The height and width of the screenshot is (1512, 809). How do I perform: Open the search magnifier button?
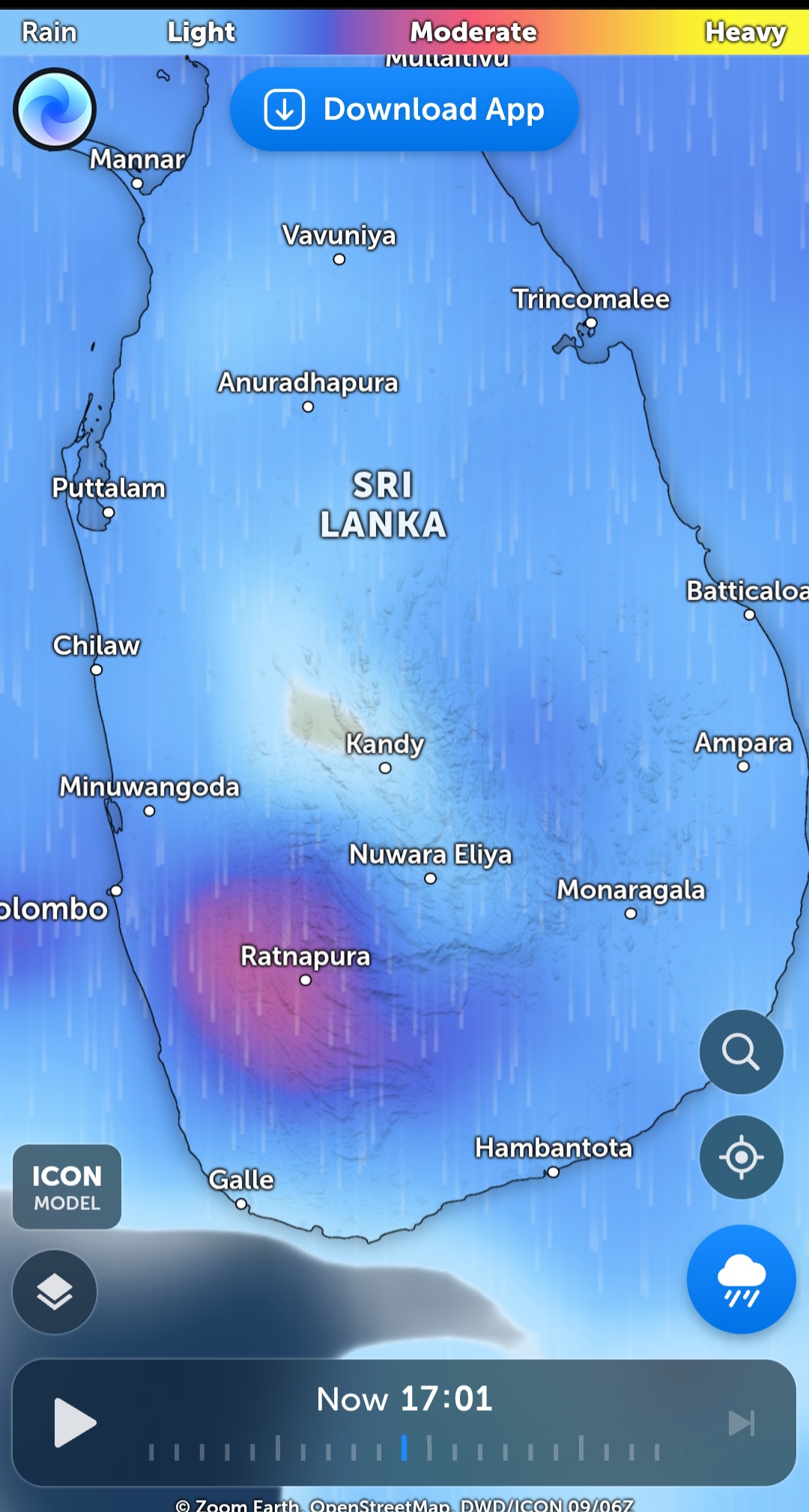(x=741, y=1051)
